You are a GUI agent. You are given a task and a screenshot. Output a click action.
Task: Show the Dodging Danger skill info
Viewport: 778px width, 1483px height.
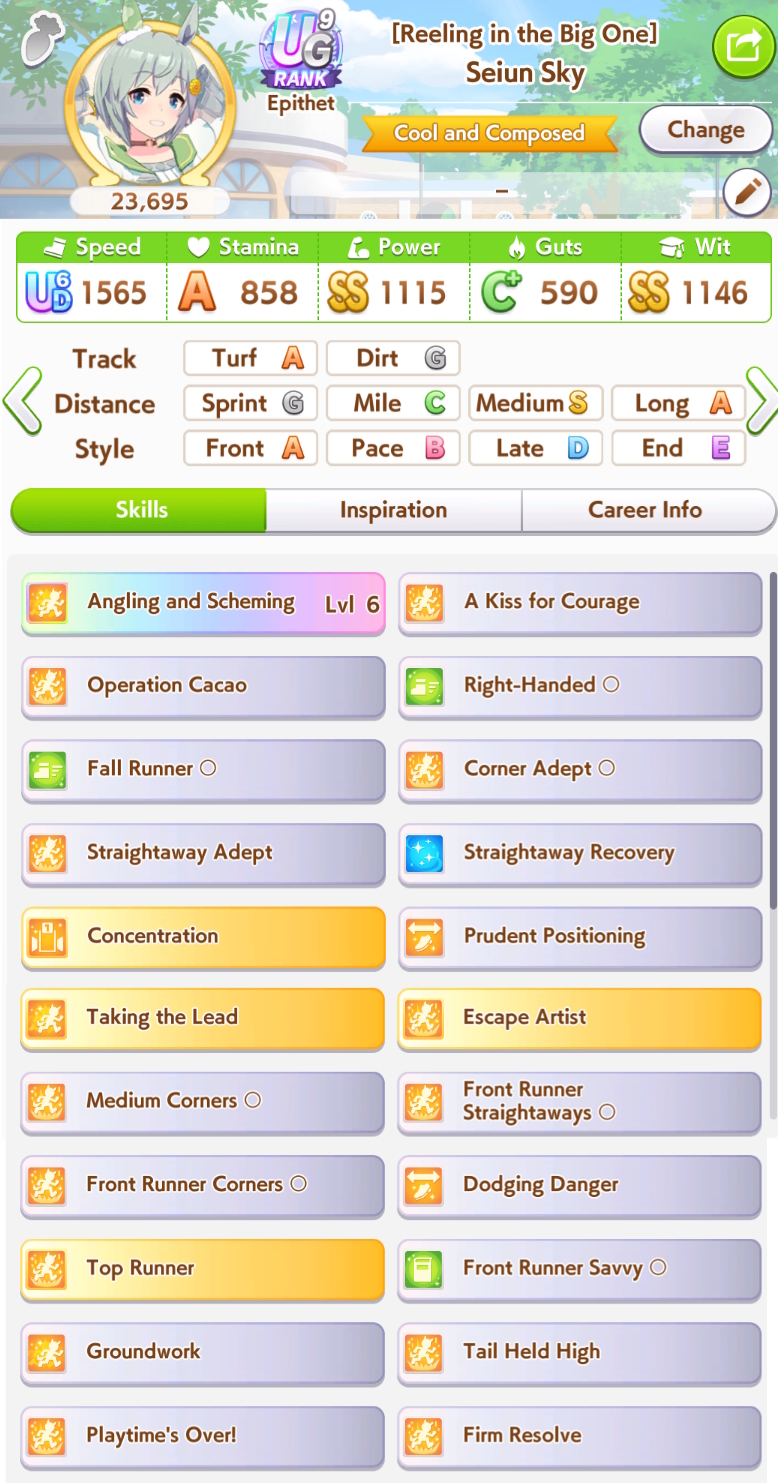580,1186
